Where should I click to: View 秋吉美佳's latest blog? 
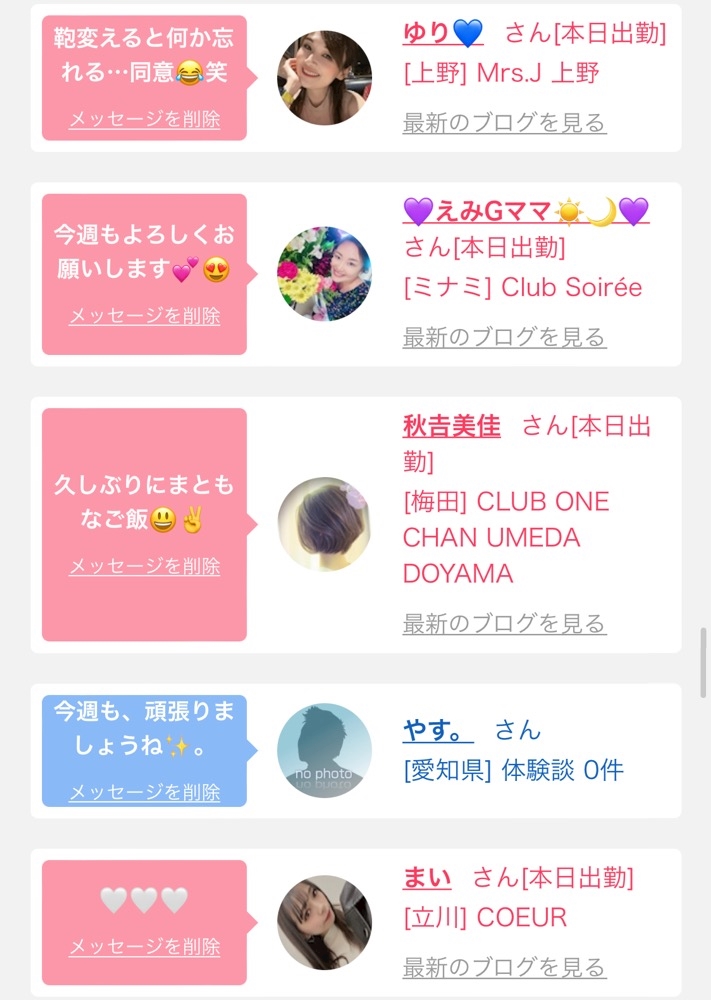pyautogui.click(x=504, y=624)
